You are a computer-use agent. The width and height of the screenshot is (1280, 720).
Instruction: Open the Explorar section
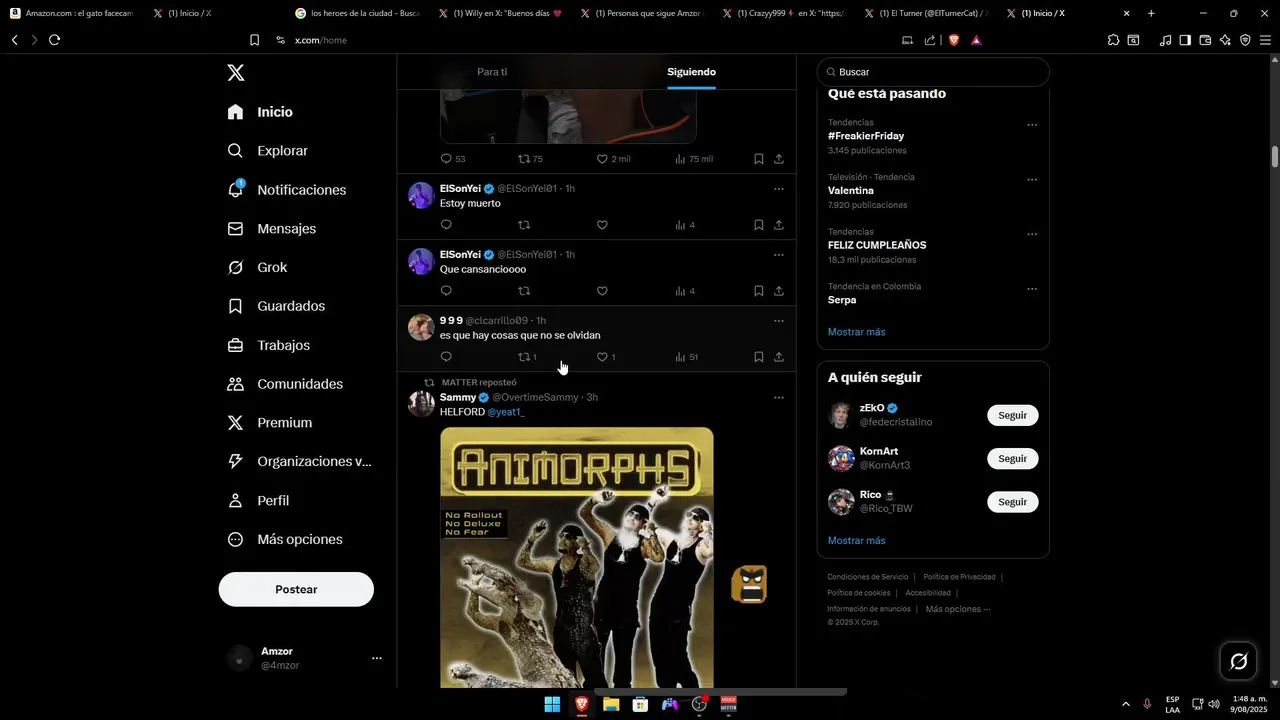pyautogui.click(x=281, y=151)
